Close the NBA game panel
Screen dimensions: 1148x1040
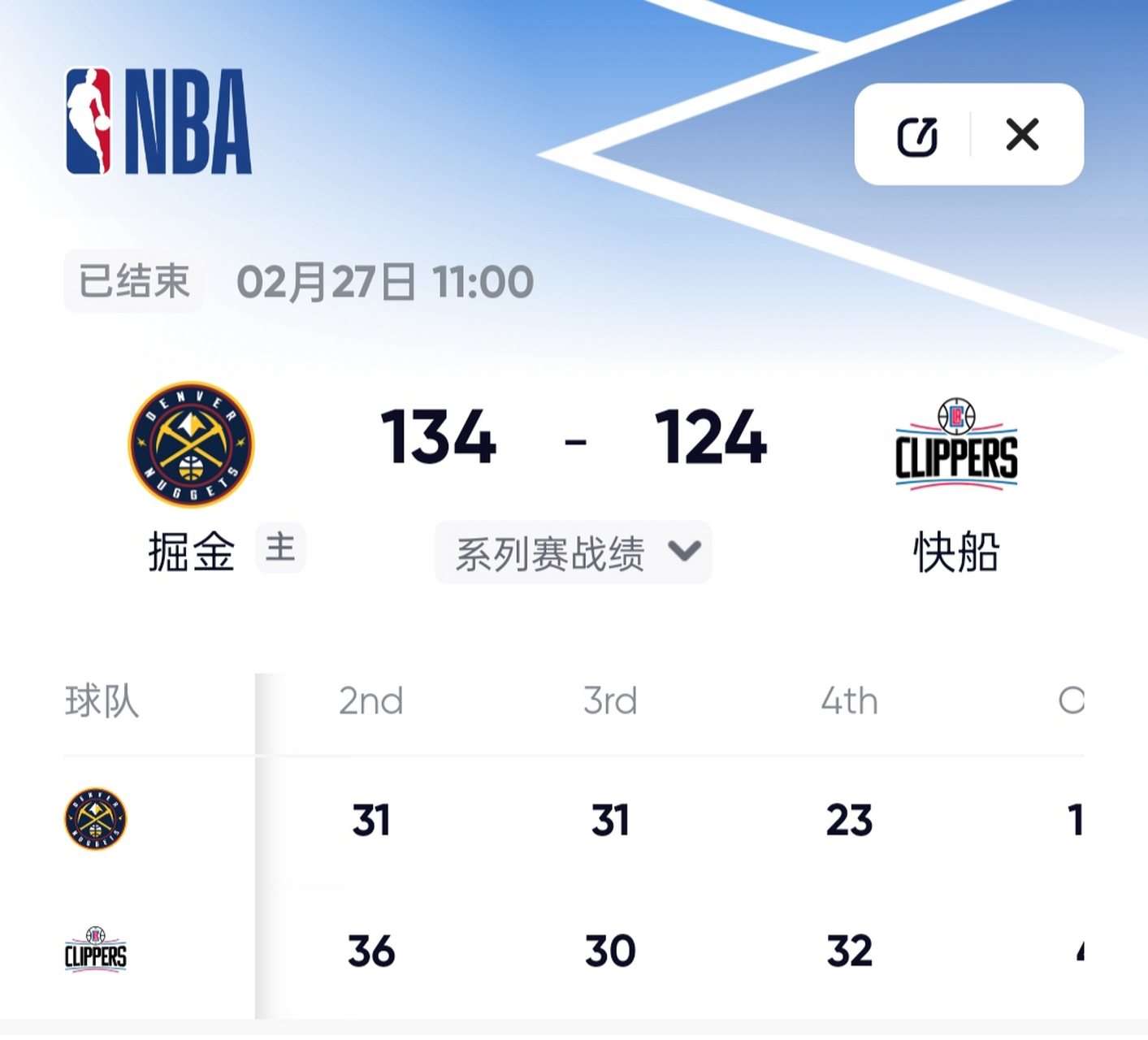pyautogui.click(x=1022, y=135)
